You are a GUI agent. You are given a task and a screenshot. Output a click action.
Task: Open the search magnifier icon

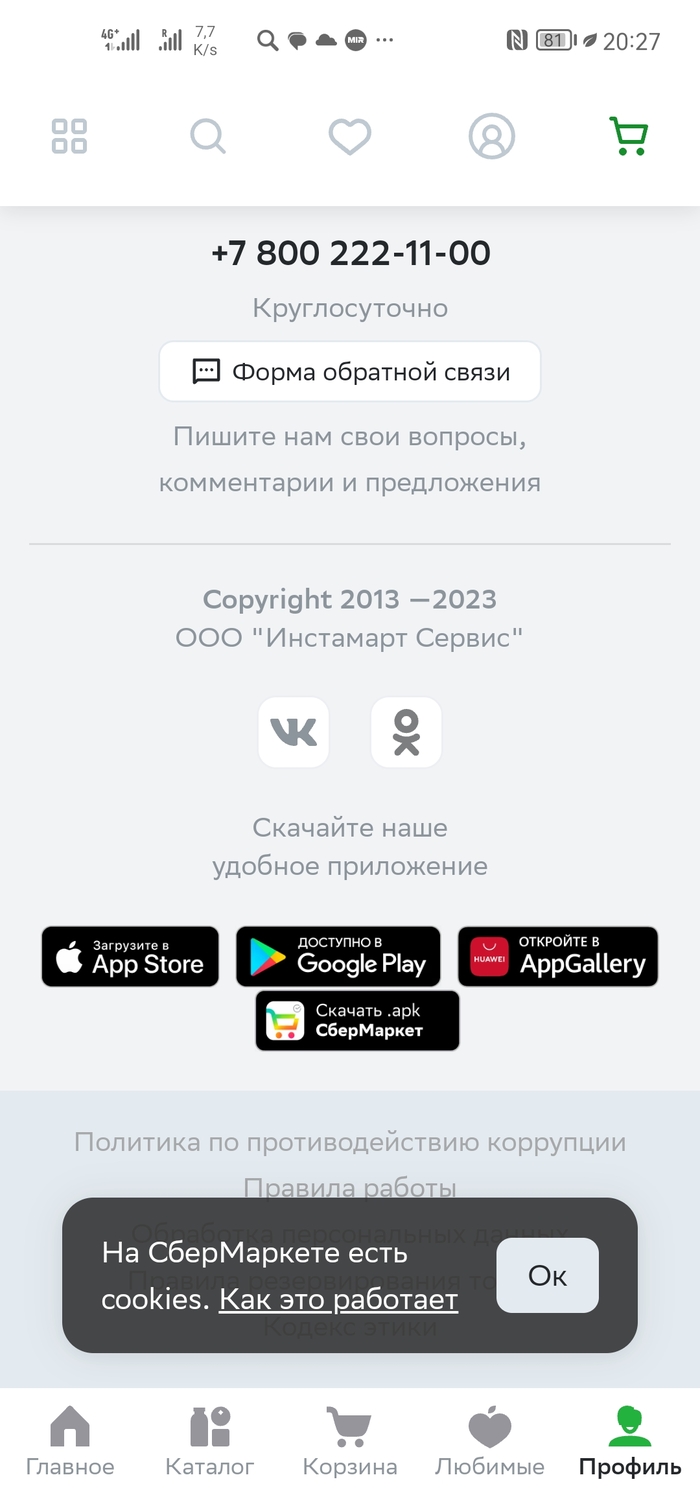point(208,136)
